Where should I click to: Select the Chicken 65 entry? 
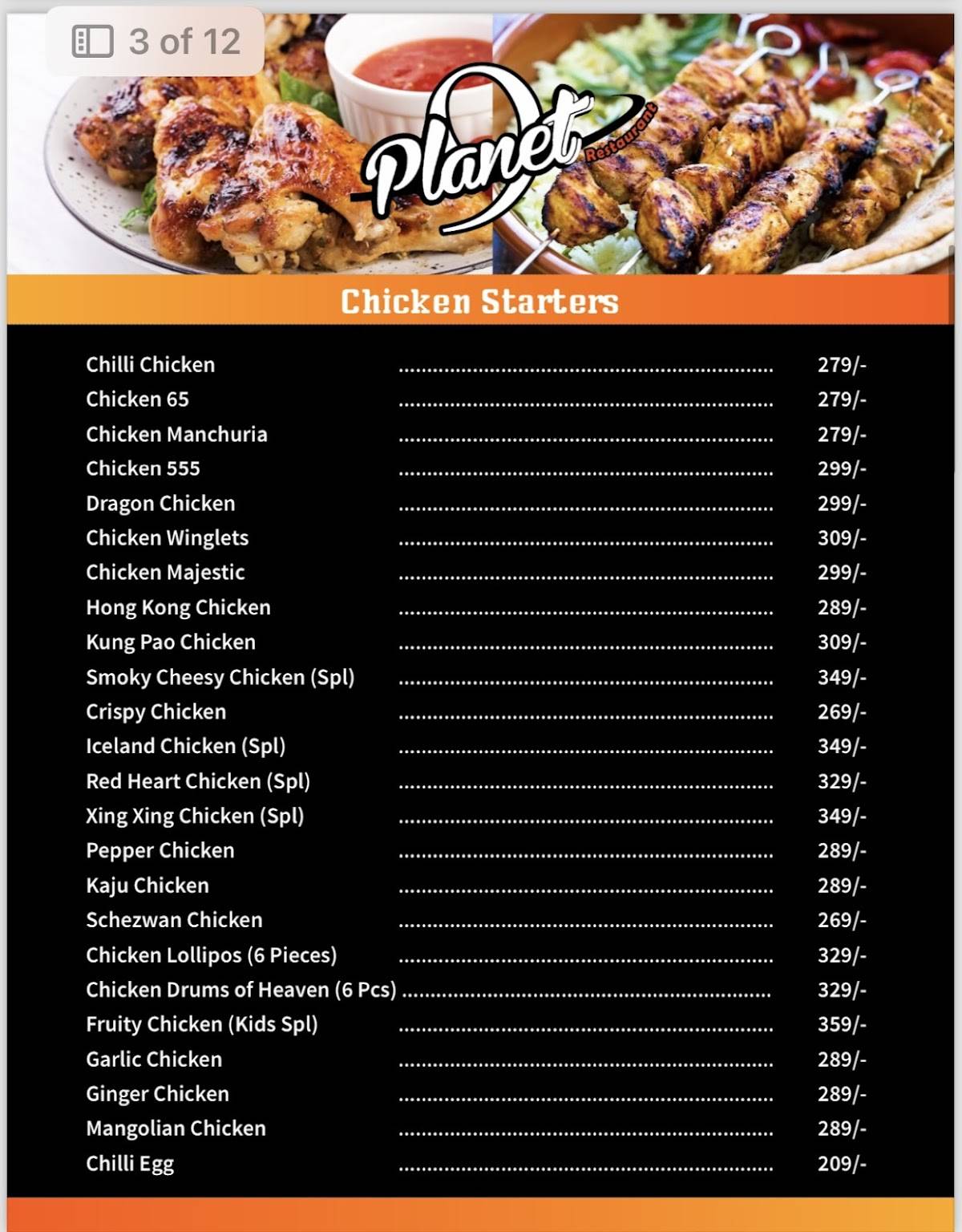click(x=139, y=399)
